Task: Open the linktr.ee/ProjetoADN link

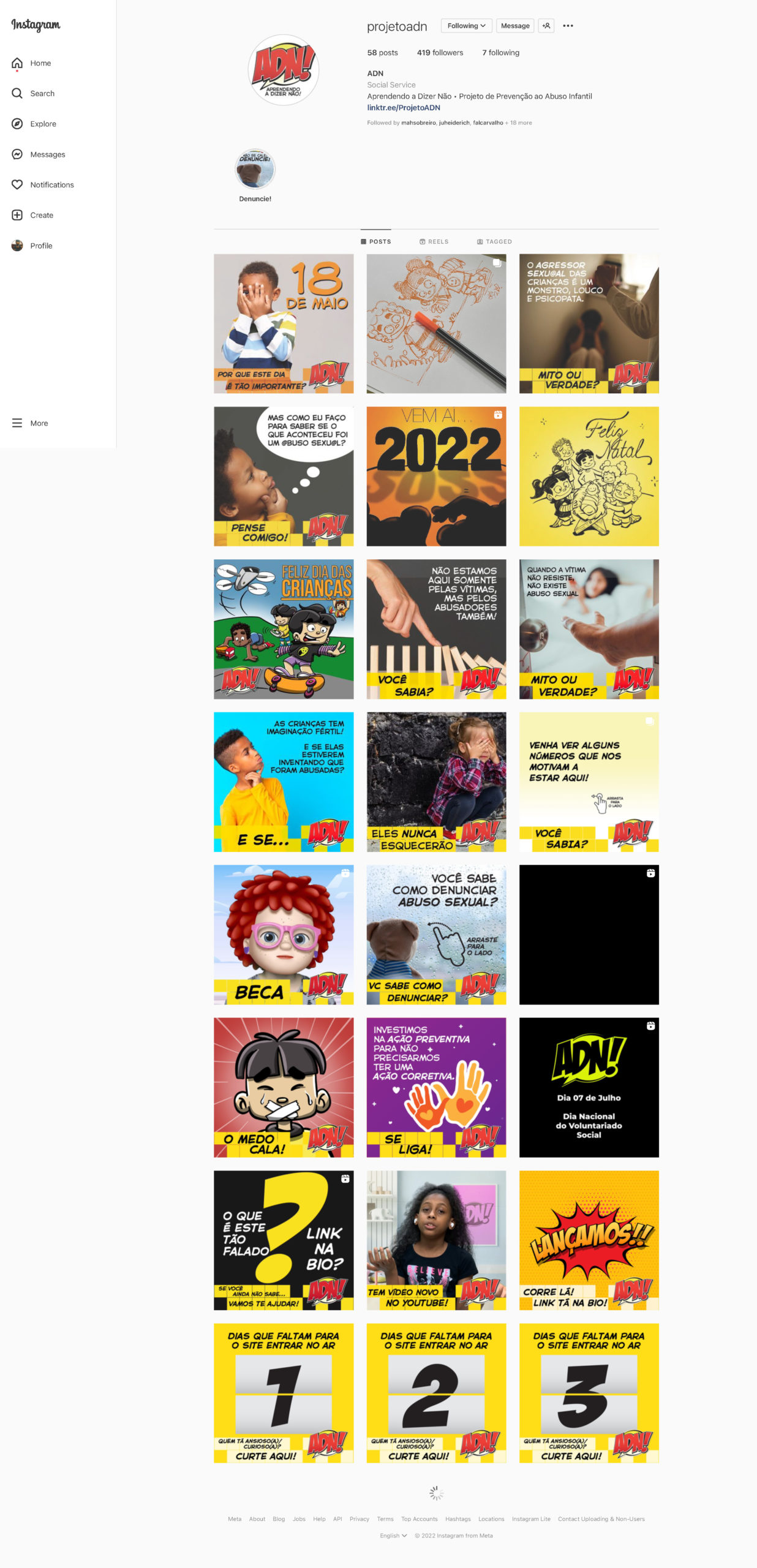Action: pos(404,108)
